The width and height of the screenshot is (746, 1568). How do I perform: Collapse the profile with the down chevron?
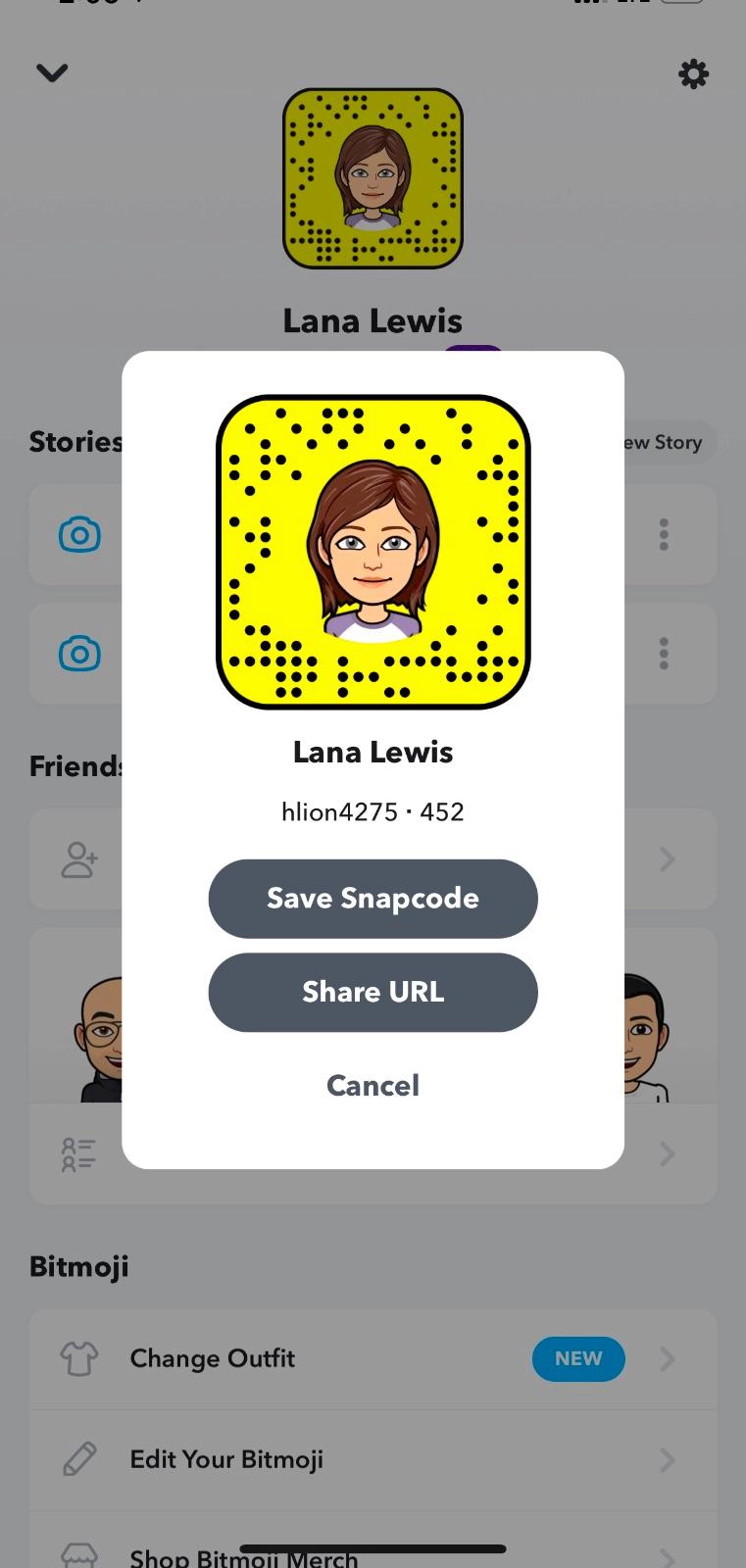[x=52, y=73]
